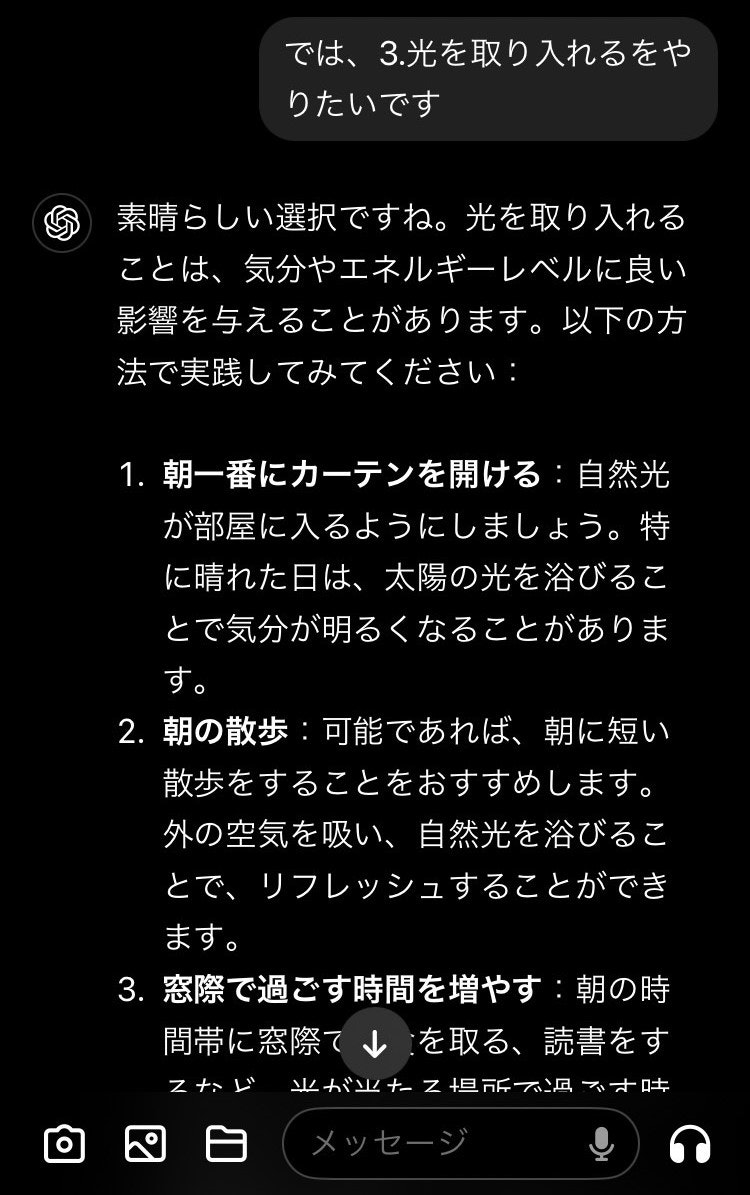Screen dimensions: 750x1195
Task: Open the camera to take a photo
Action: coord(64,1143)
